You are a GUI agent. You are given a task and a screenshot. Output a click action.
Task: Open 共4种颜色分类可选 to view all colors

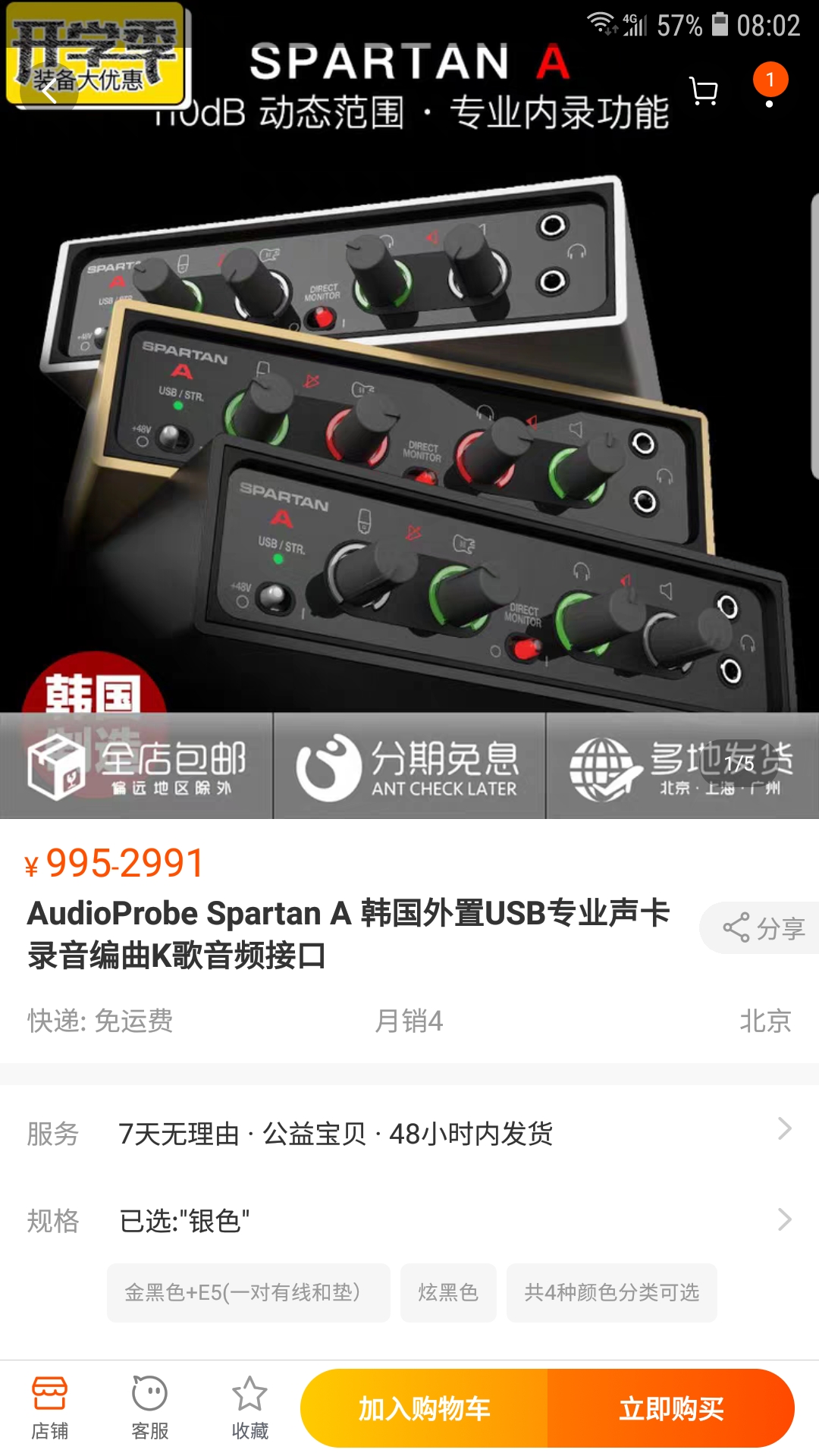pos(611,1293)
